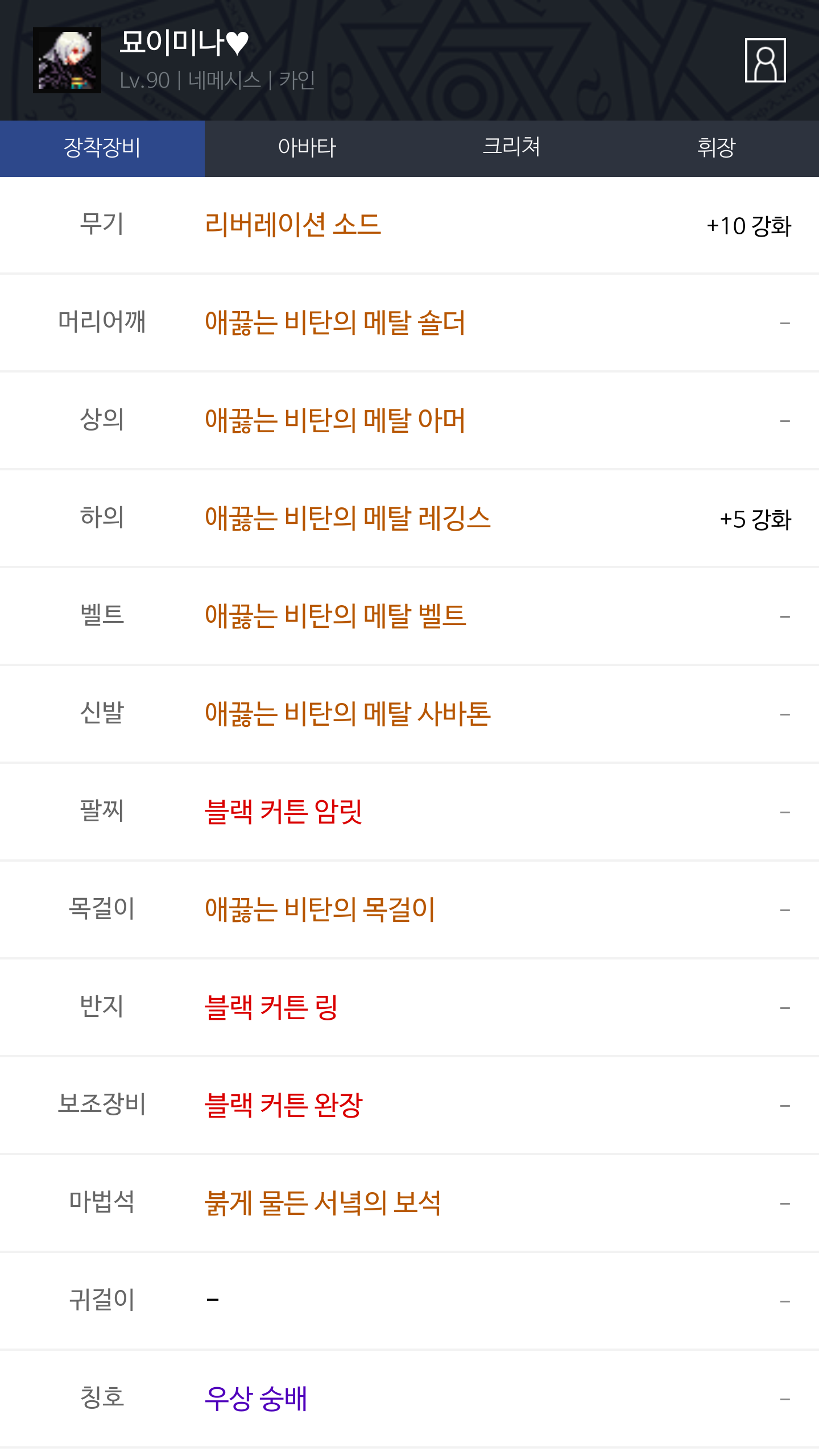Open the character profile icon

pyautogui.click(x=765, y=60)
